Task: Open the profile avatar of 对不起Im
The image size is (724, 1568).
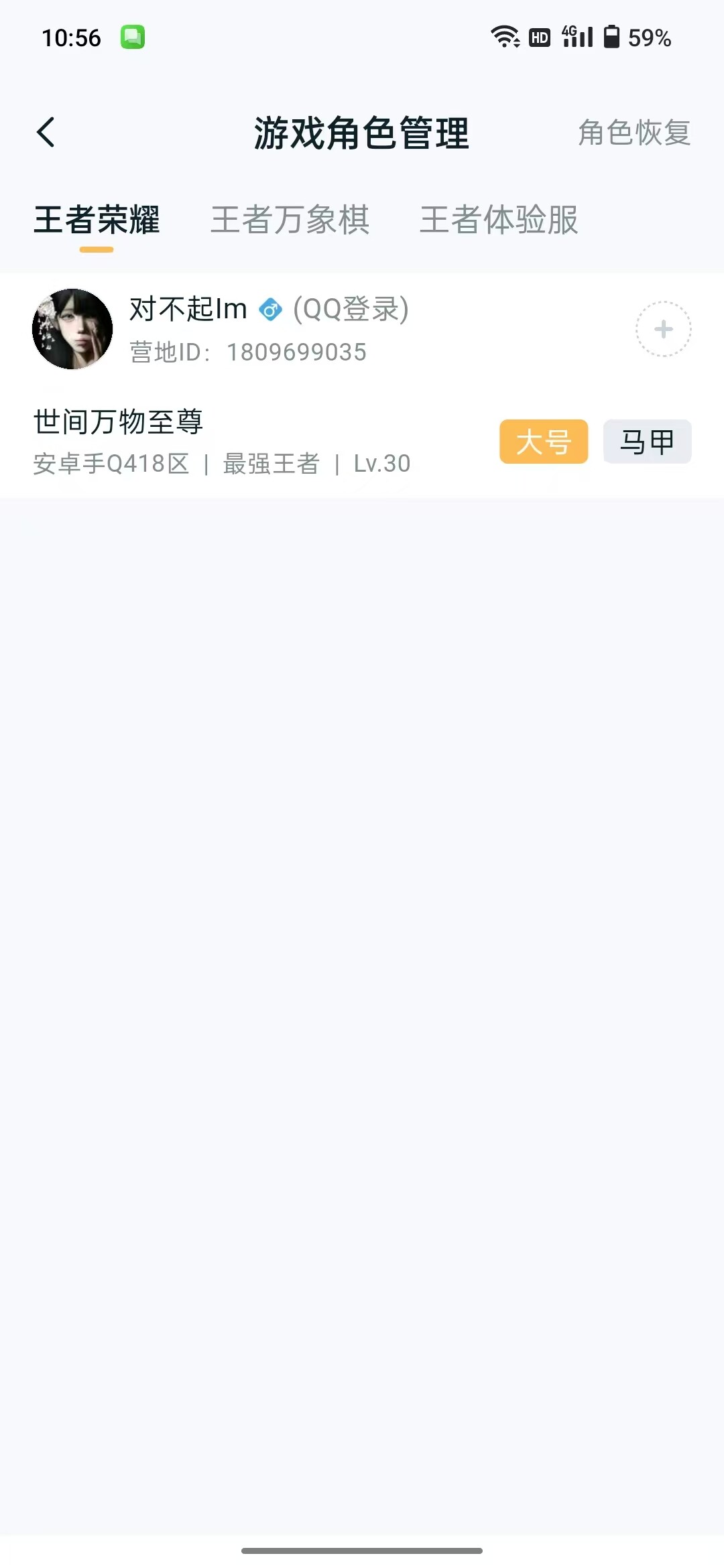Action: pos(71,329)
